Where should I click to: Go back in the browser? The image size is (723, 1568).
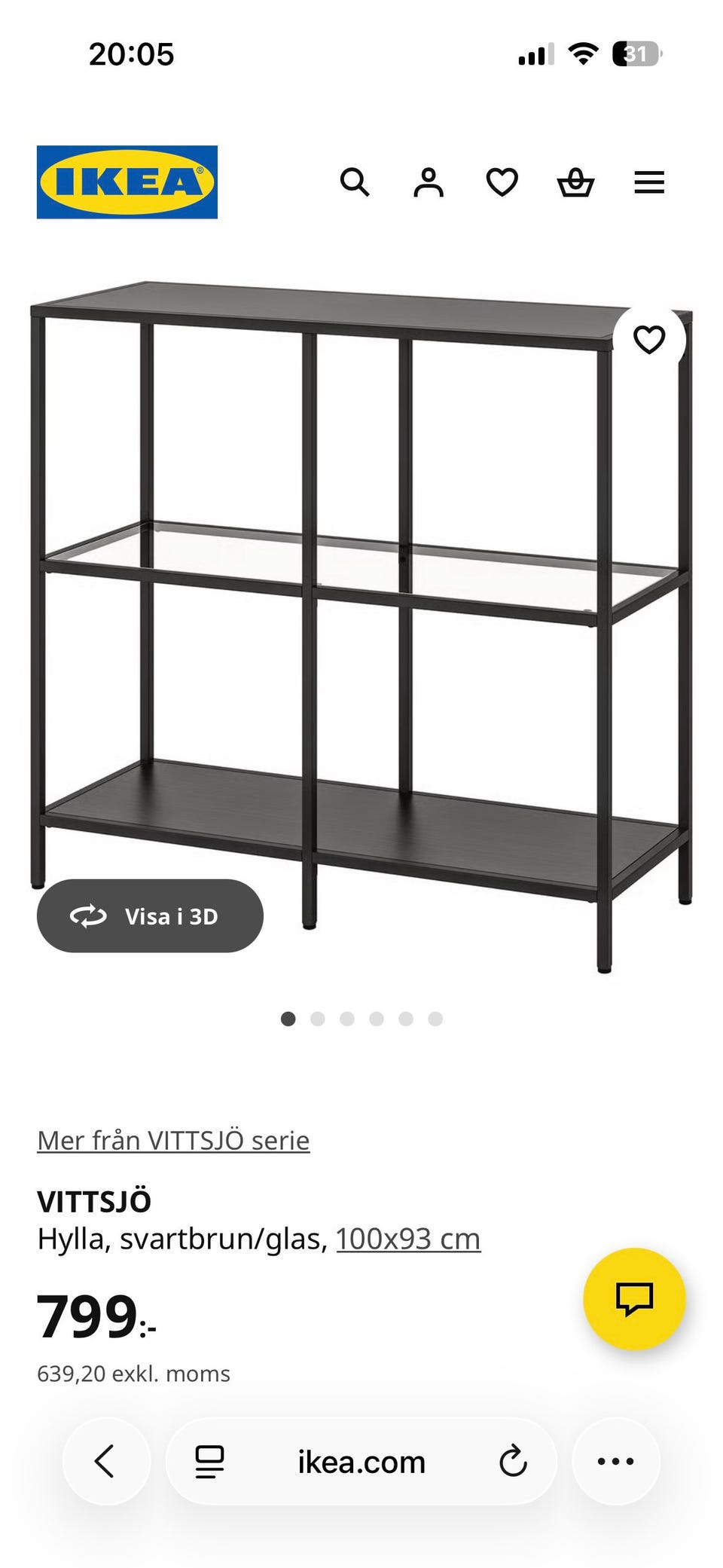pos(105,1461)
